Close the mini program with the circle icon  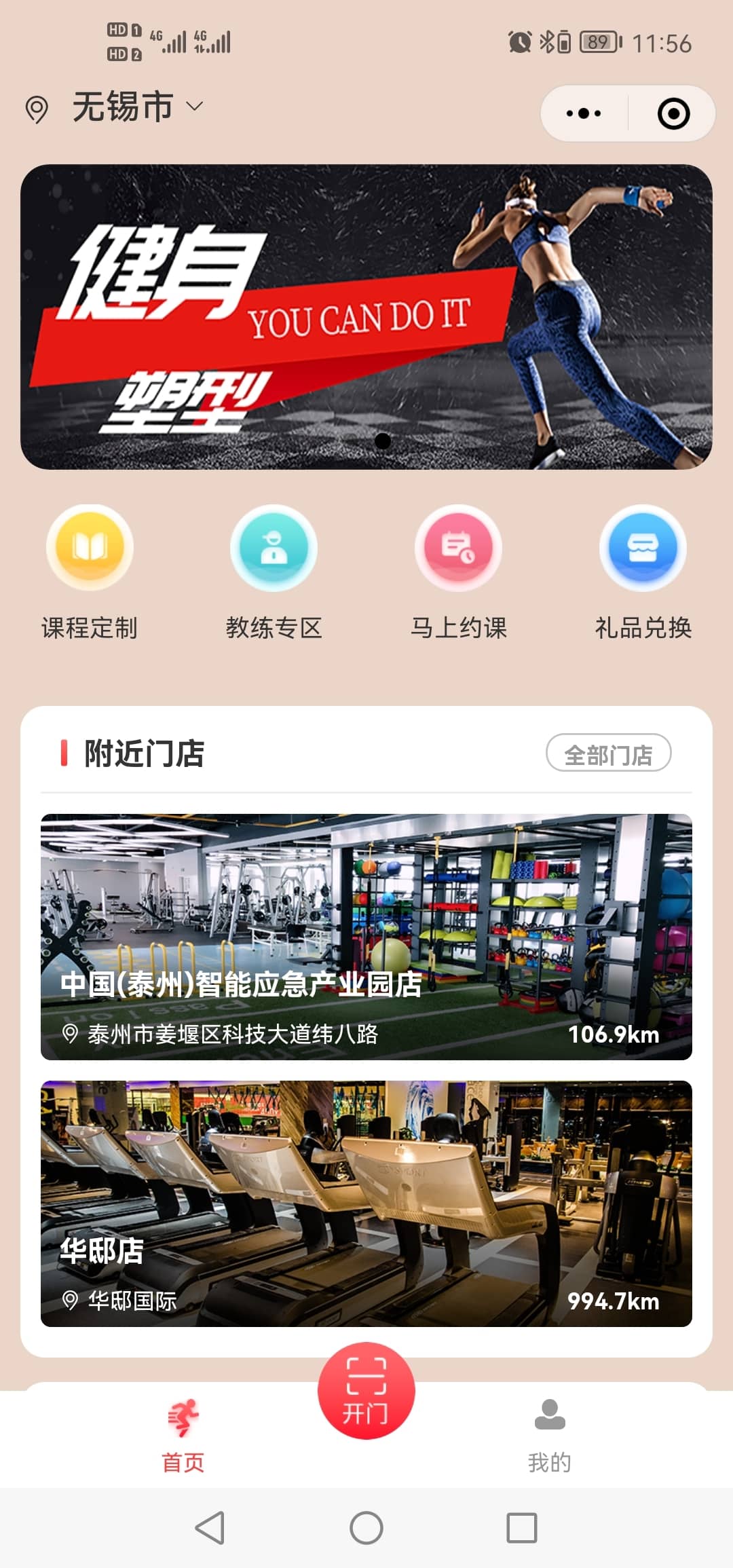[673, 113]
